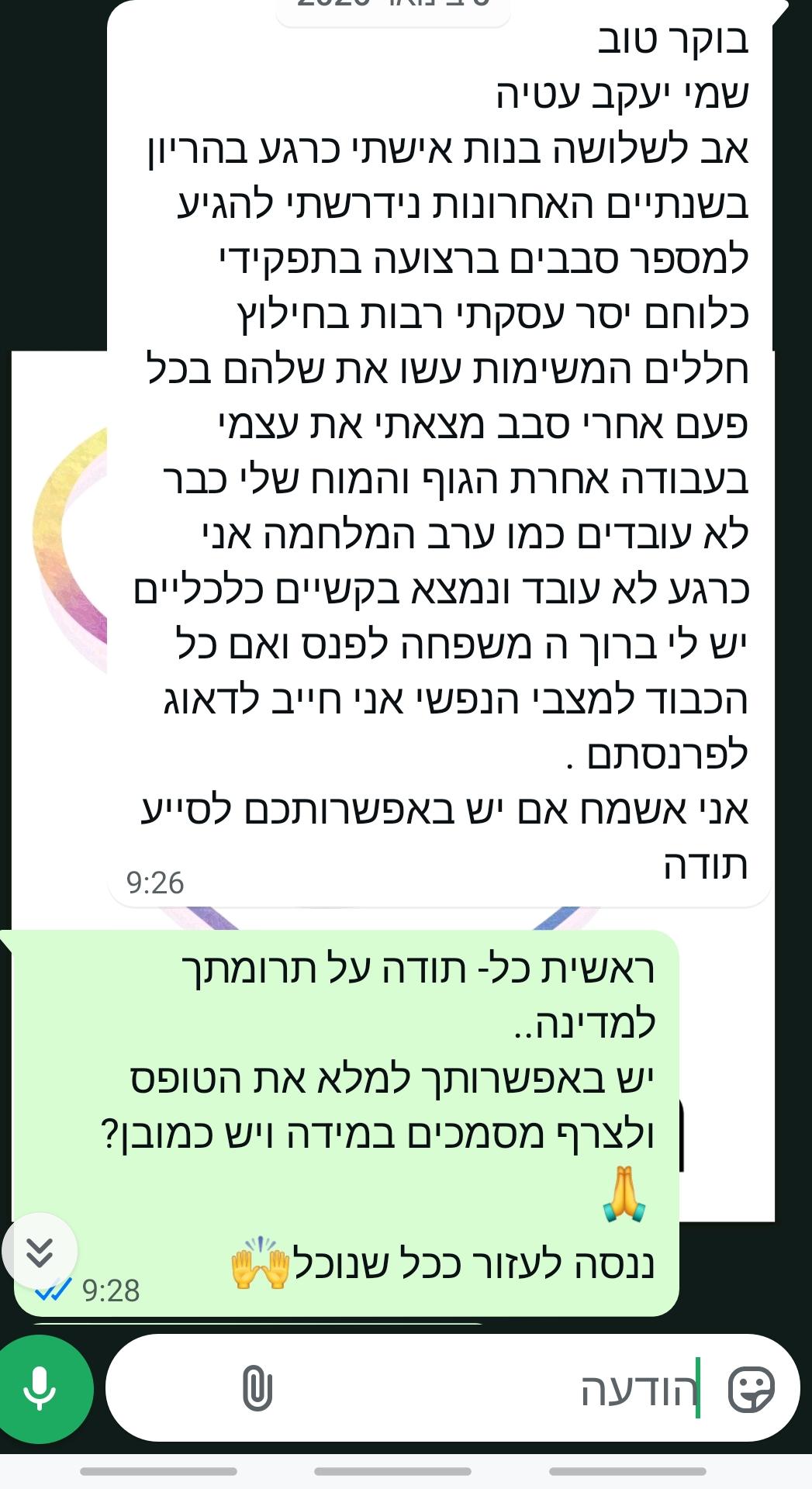Jump to the latest message with the down arrows
This screenshot has height=1489, width=812.
[x=40, y=1252]
